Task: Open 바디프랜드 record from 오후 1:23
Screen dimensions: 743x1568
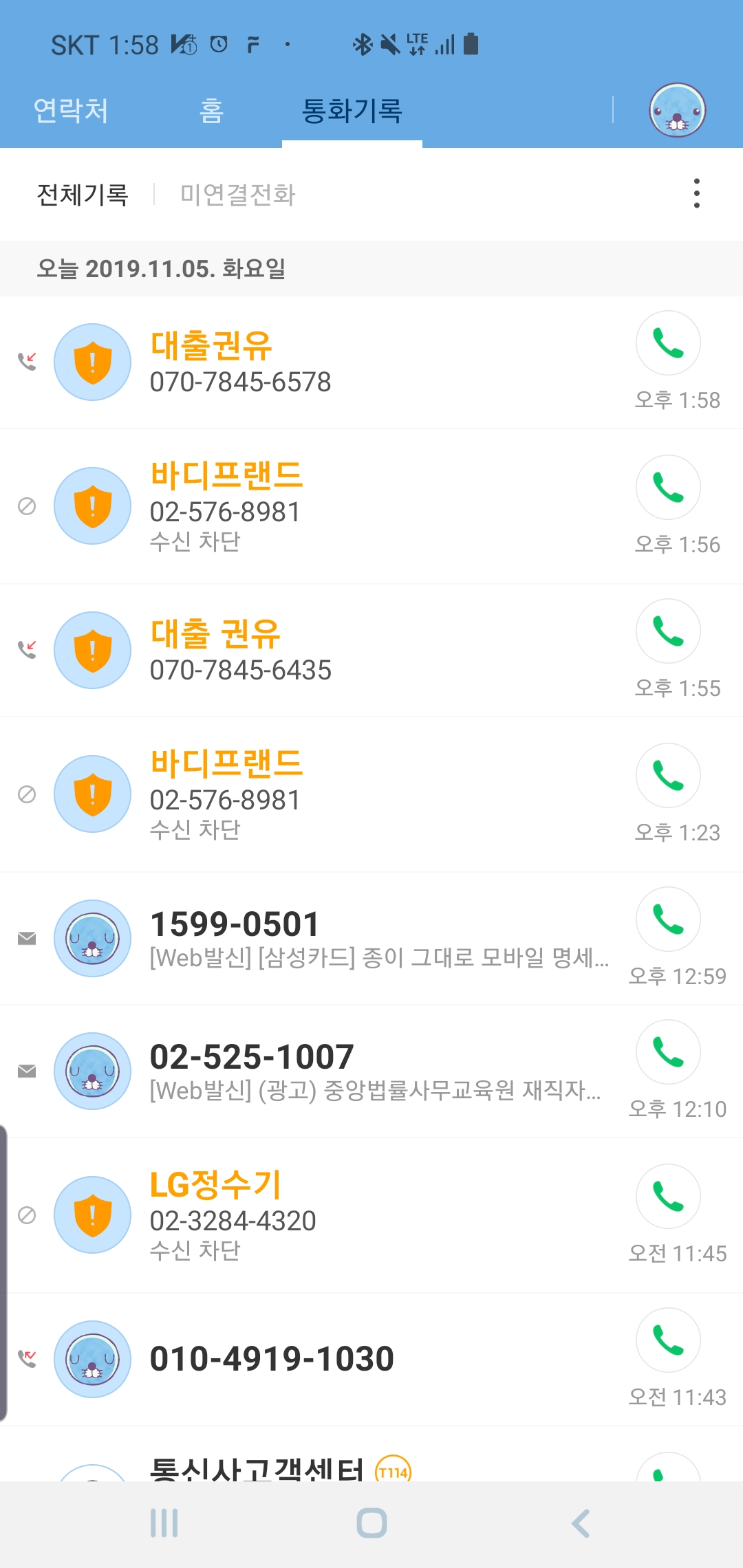Action: click(x=344, y=794)
